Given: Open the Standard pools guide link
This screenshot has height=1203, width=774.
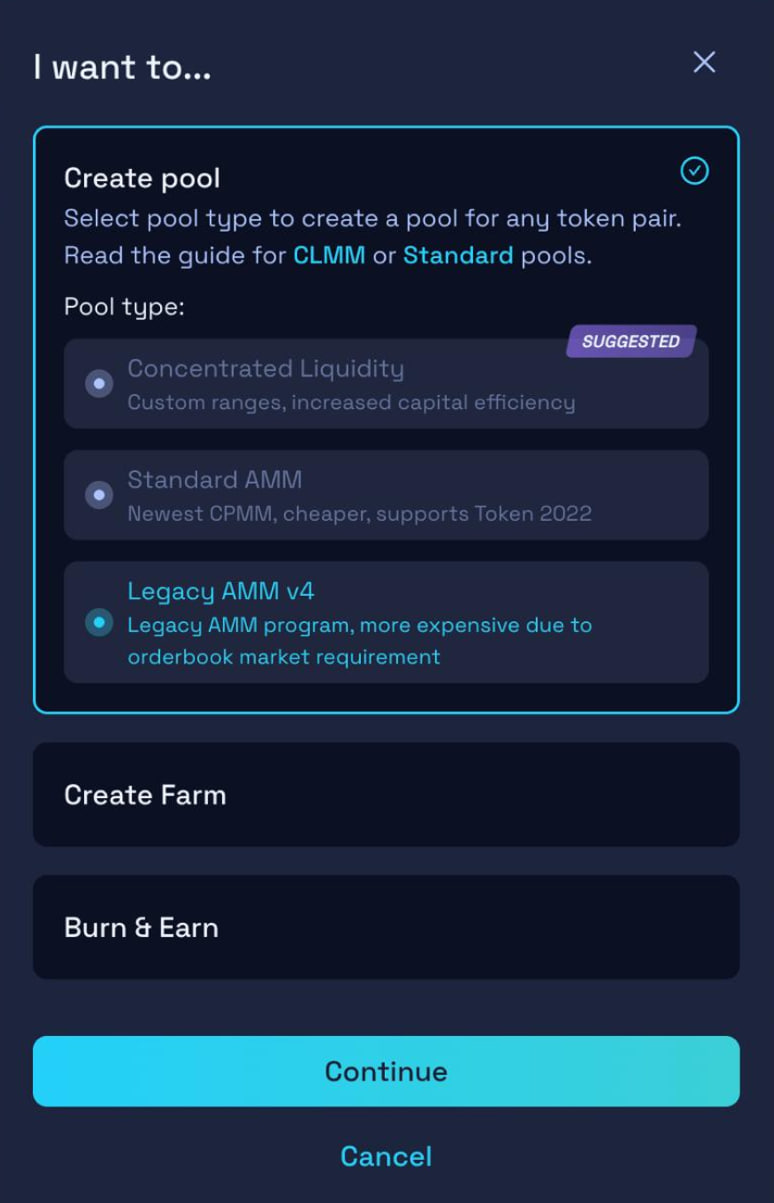Looking at the screenshot, I should tap(457, 255).
